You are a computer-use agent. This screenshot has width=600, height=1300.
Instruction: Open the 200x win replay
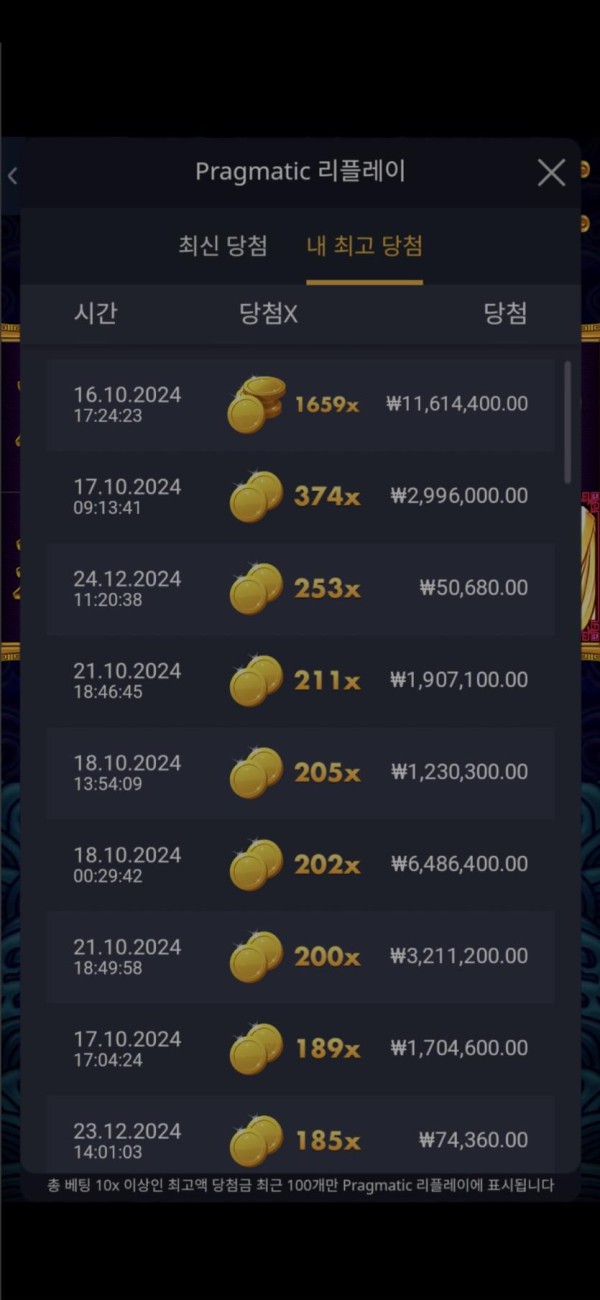300,956
